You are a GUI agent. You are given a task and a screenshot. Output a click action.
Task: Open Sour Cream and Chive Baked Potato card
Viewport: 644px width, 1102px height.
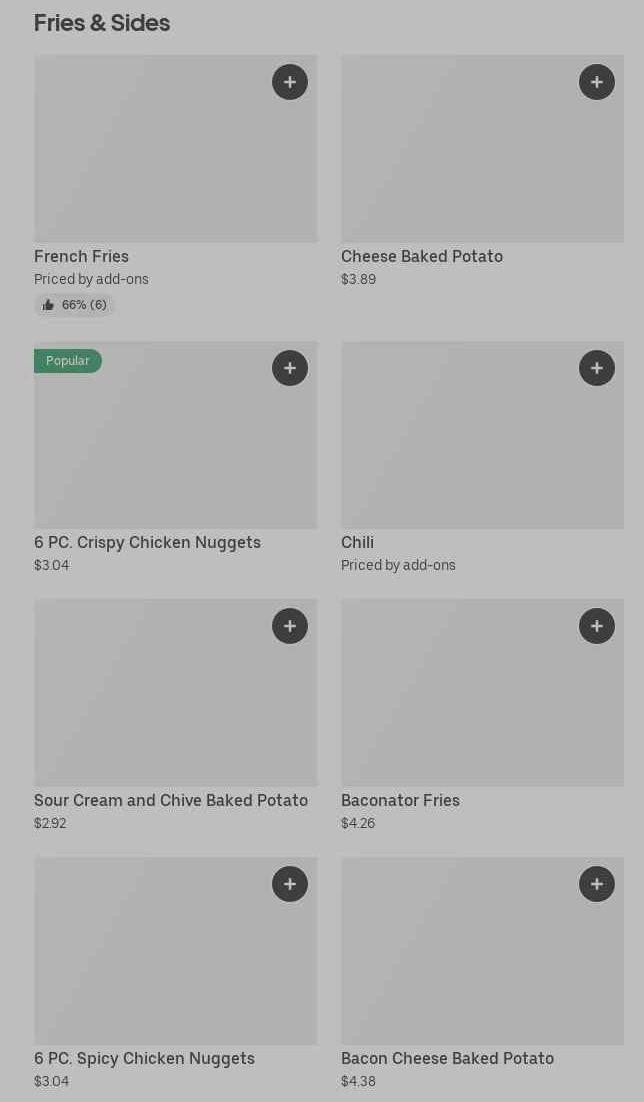point(176,715)
